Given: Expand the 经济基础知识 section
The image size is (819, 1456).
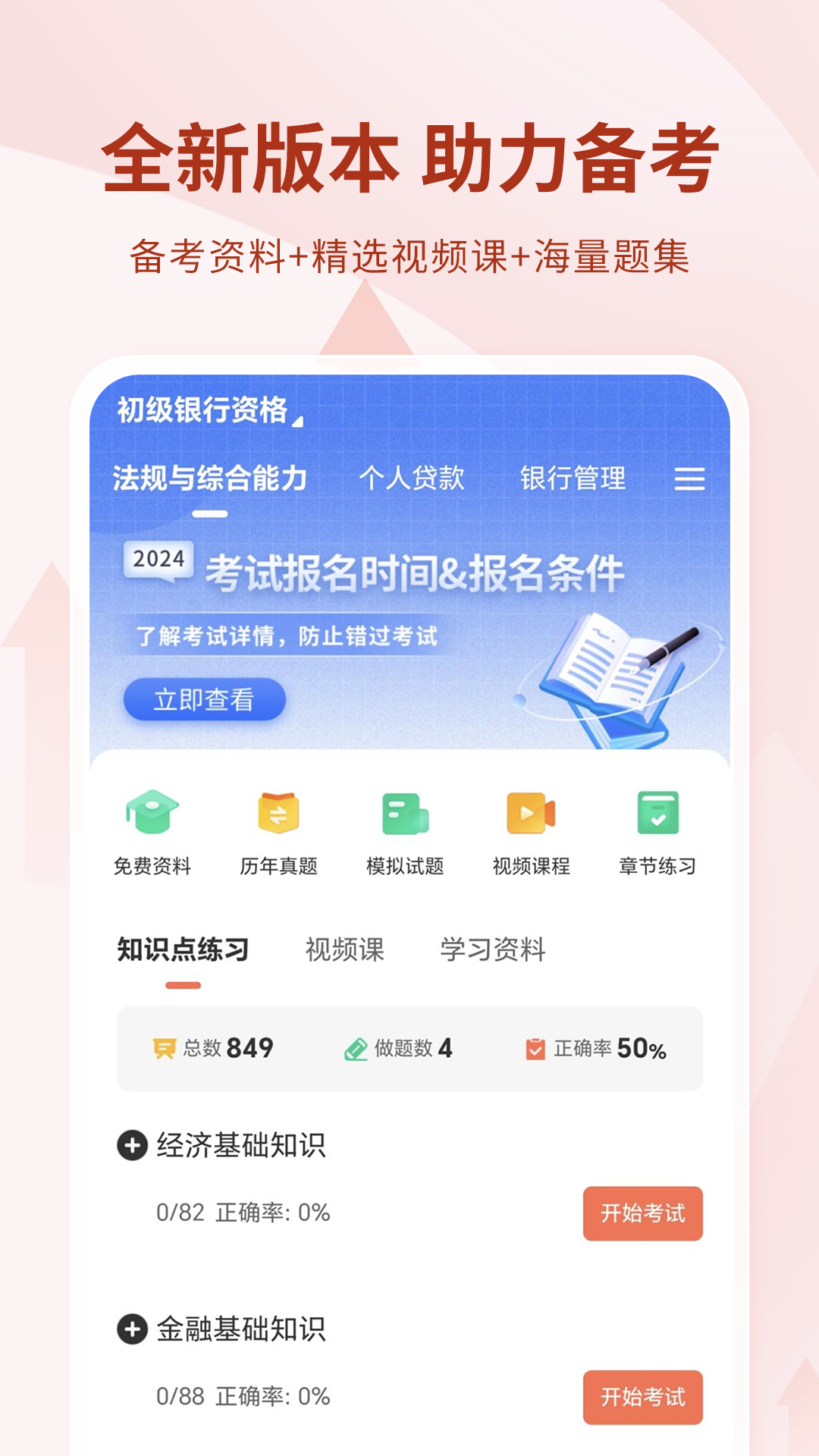Looking at the screenshot, I should pos(133,1147).
